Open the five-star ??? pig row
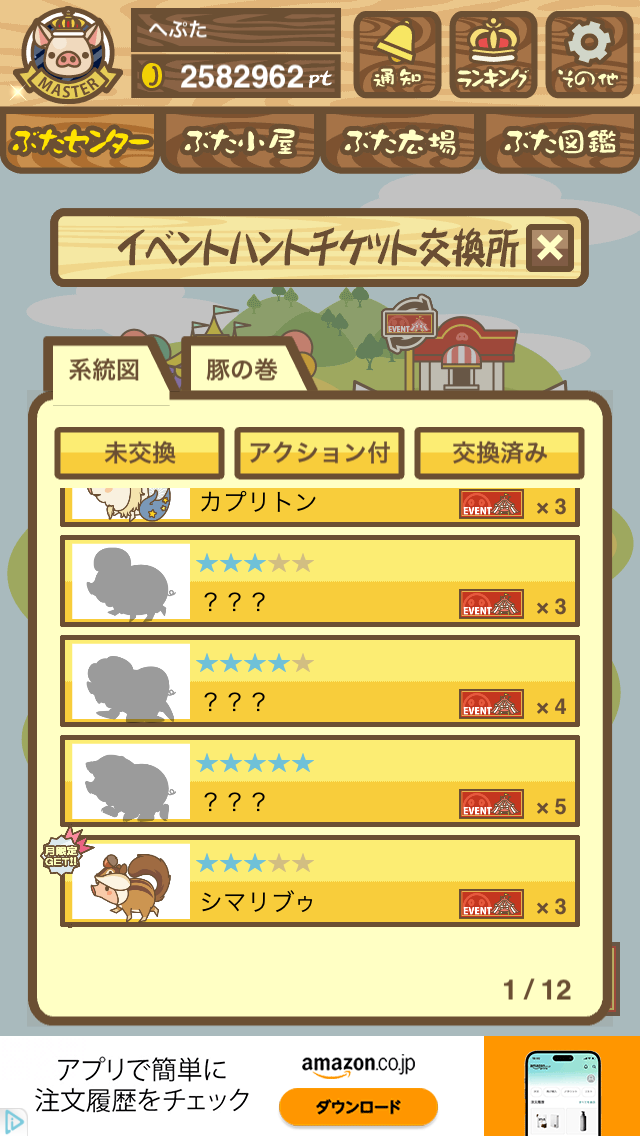This screenshot has width=640, height=1136. coord(320,782)
